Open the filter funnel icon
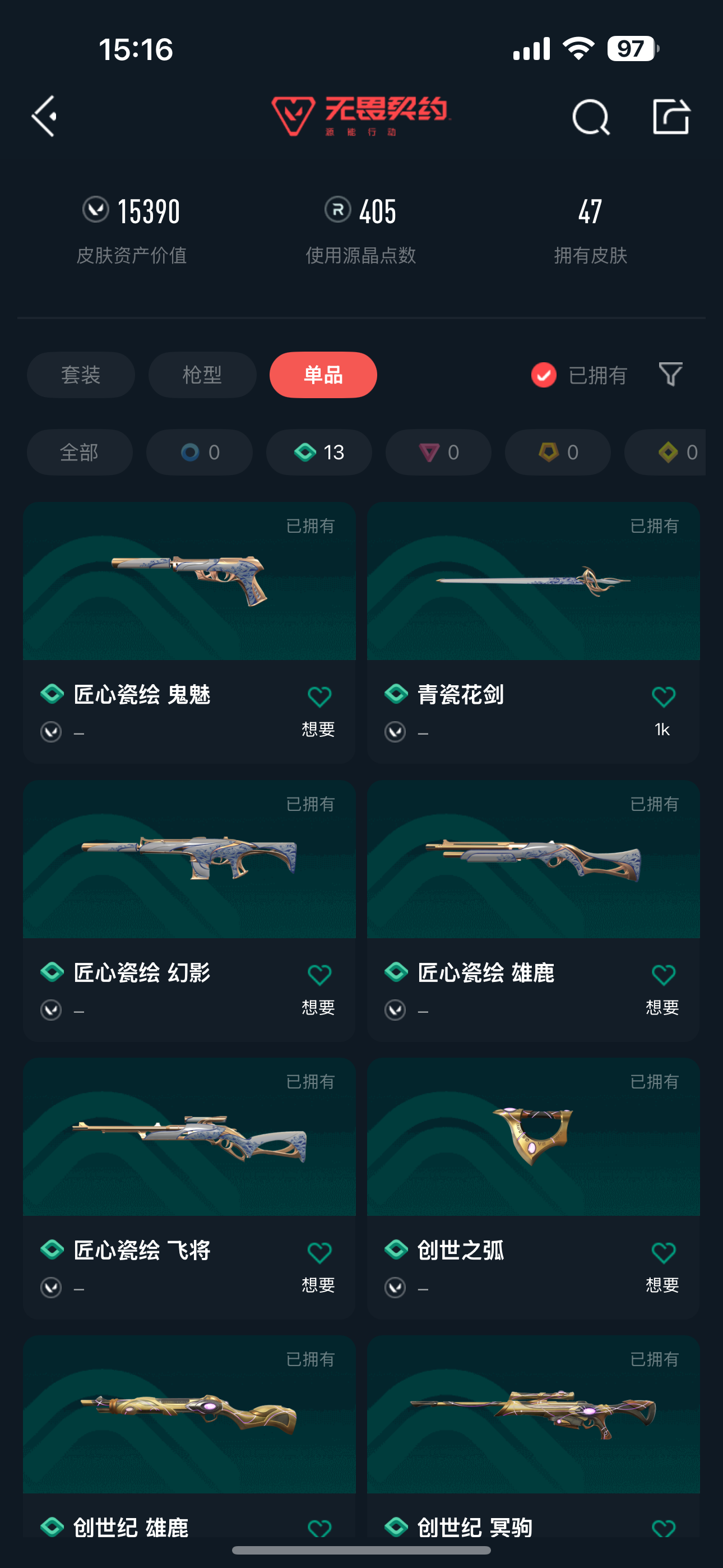 click(670, 375)
